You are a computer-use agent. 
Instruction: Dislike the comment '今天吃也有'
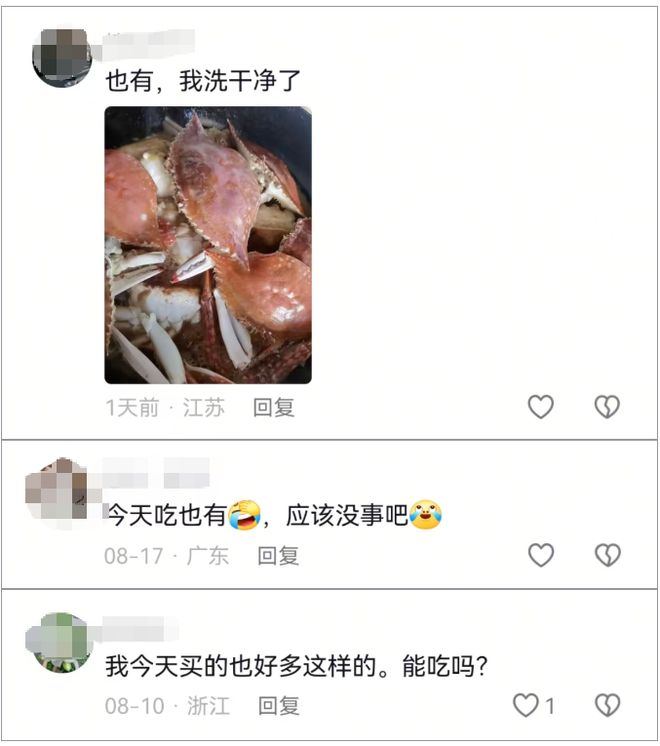607,555
